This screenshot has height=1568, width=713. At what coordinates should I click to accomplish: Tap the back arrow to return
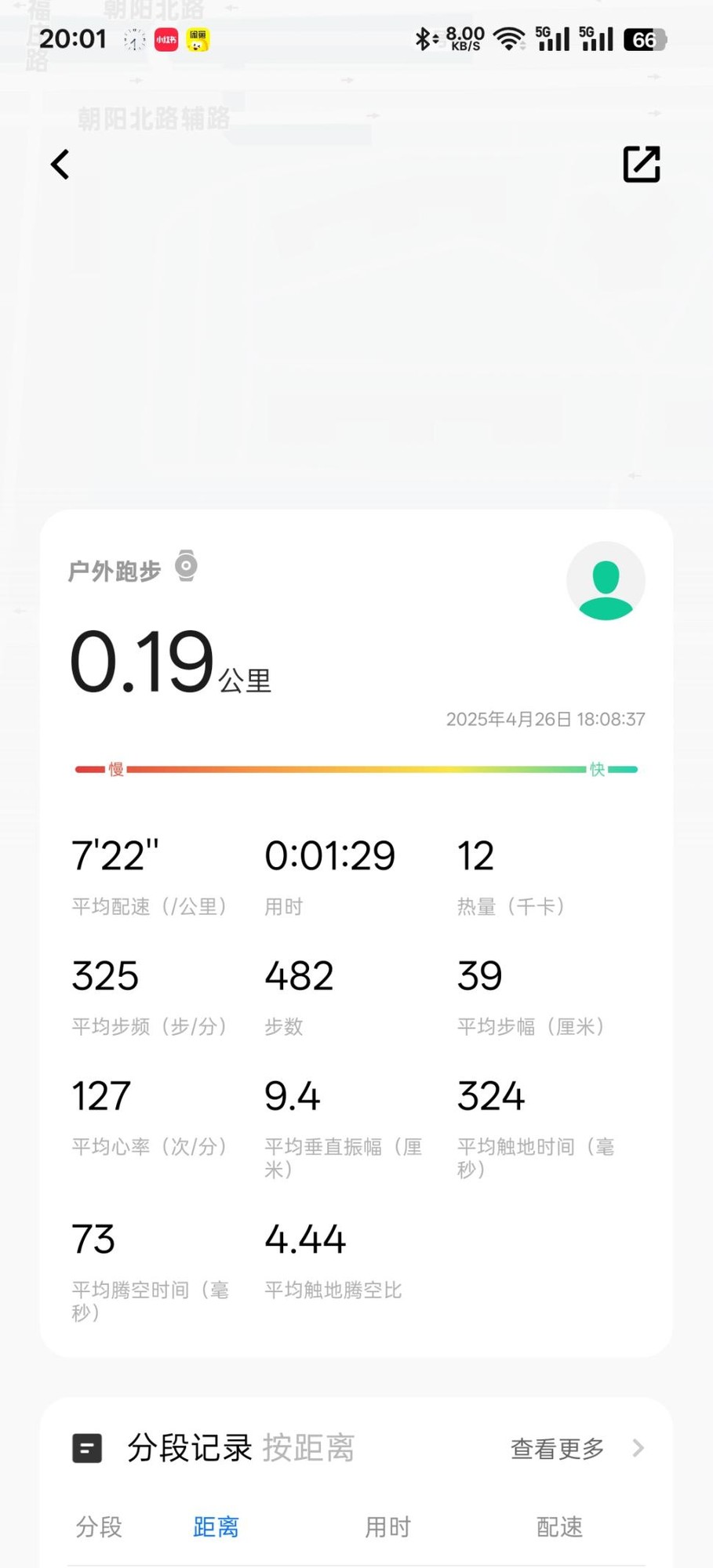point(60,165)
